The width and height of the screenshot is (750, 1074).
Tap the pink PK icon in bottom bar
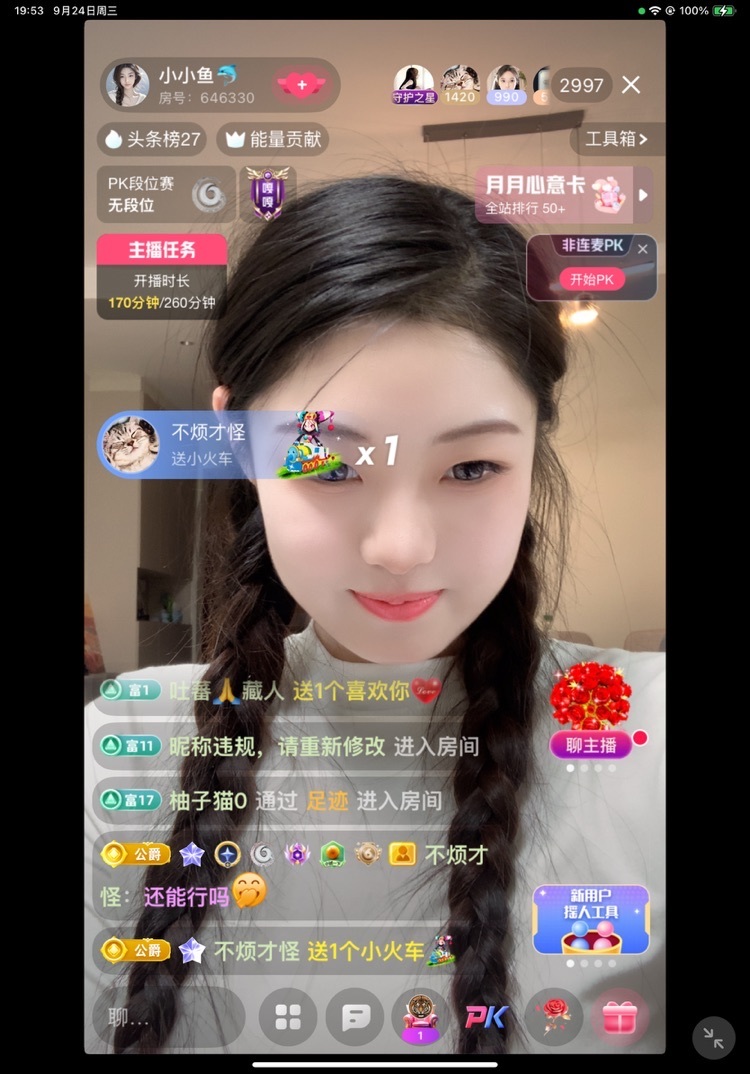click(487, 1018)
